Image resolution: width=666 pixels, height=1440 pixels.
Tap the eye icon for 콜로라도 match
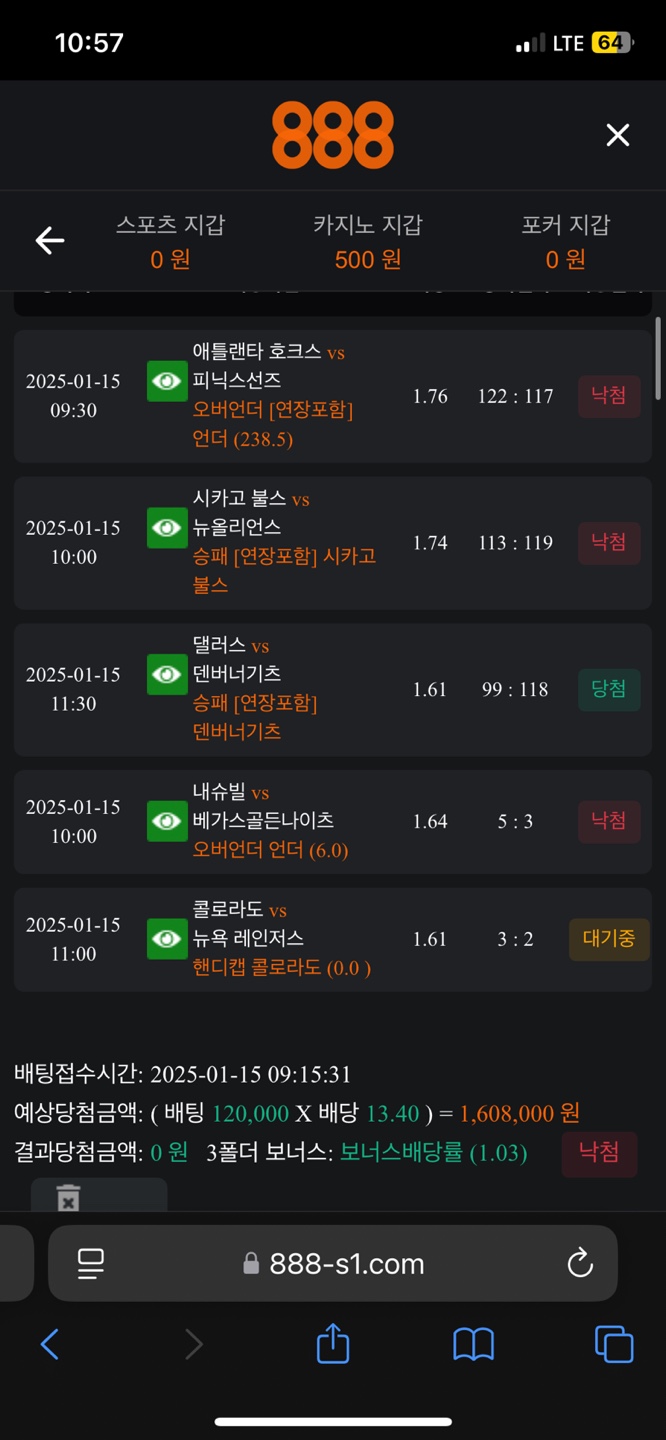167,939
